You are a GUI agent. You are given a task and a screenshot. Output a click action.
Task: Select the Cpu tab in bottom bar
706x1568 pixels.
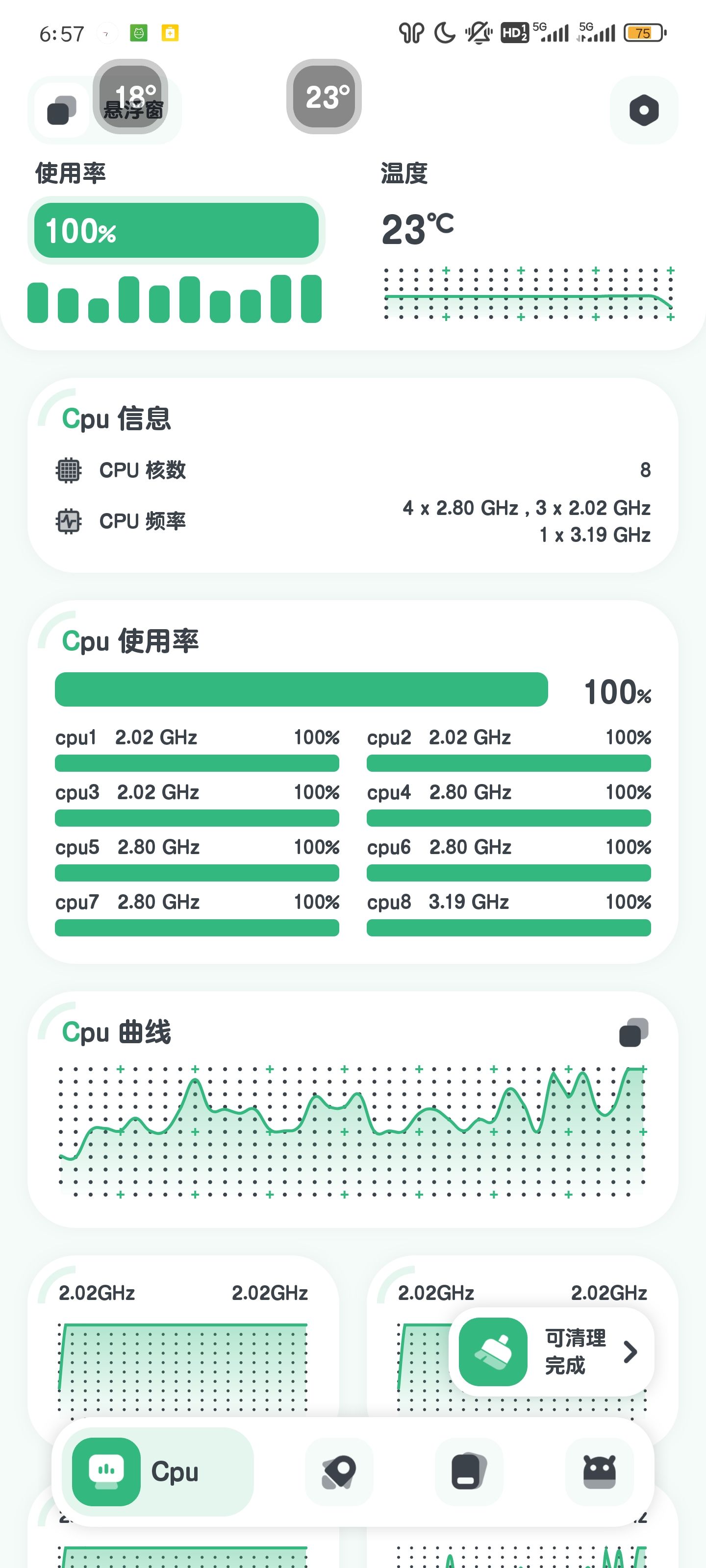coord(158,1471)
